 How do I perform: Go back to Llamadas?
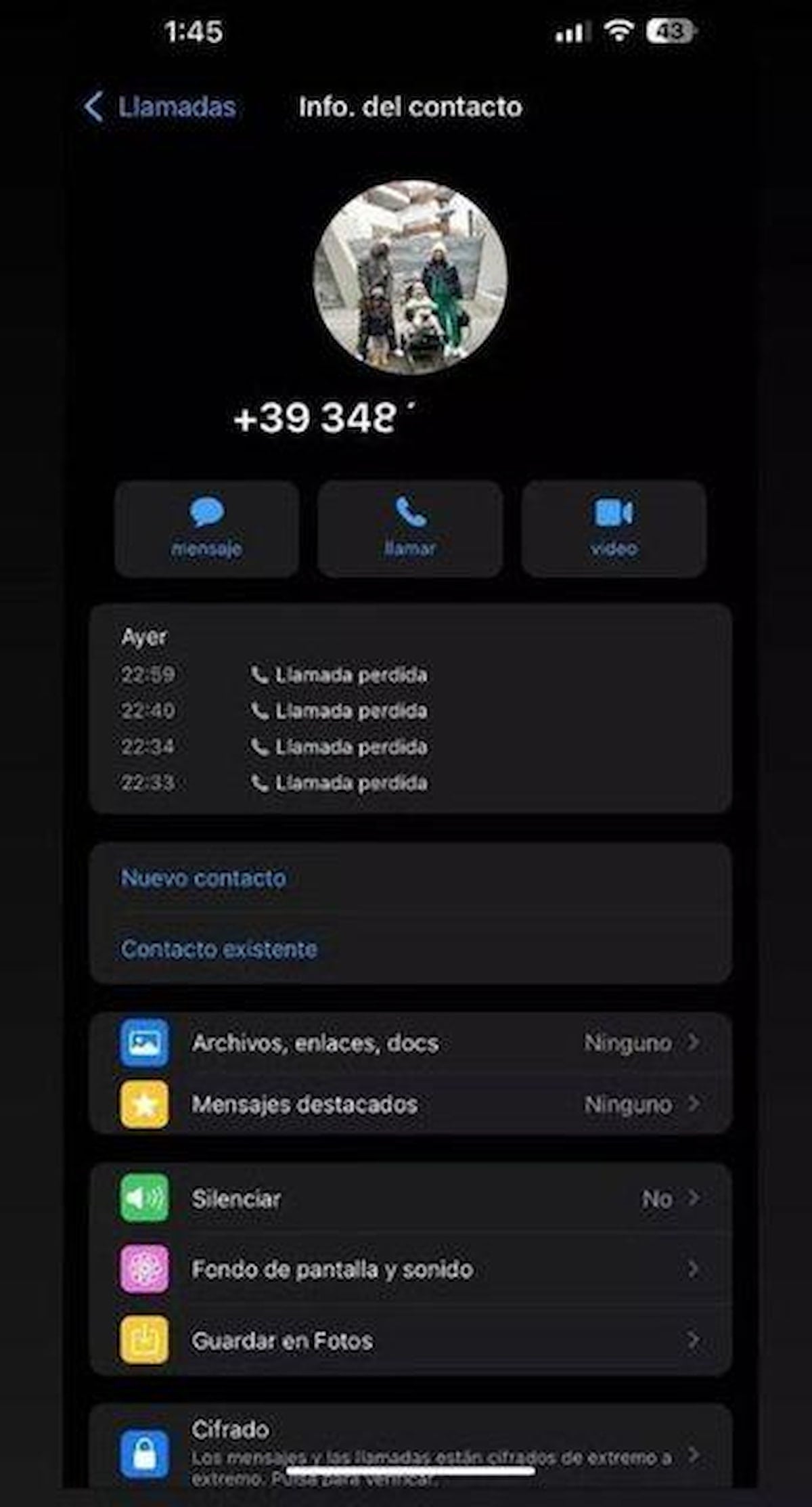tap(161, 107)
